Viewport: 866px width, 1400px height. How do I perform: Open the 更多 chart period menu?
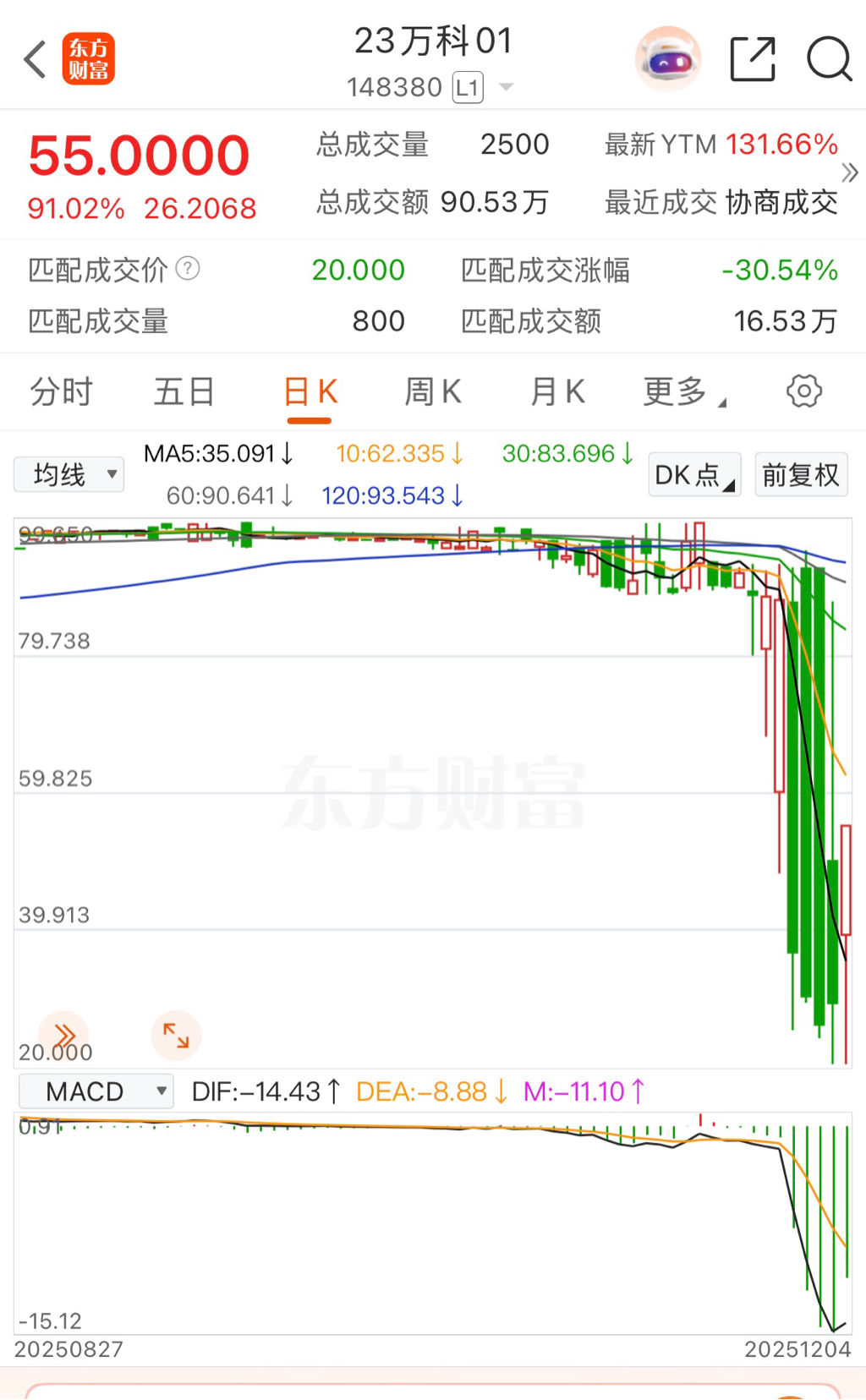point(683,392)
